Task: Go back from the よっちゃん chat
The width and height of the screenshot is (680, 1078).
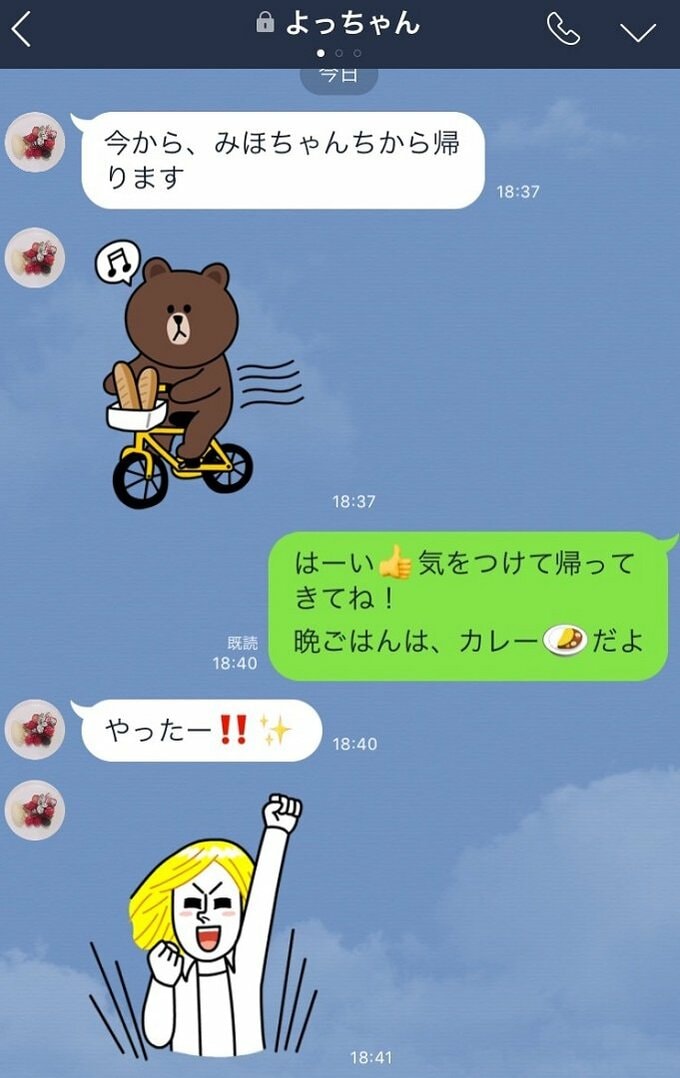Action: point(22,30)
